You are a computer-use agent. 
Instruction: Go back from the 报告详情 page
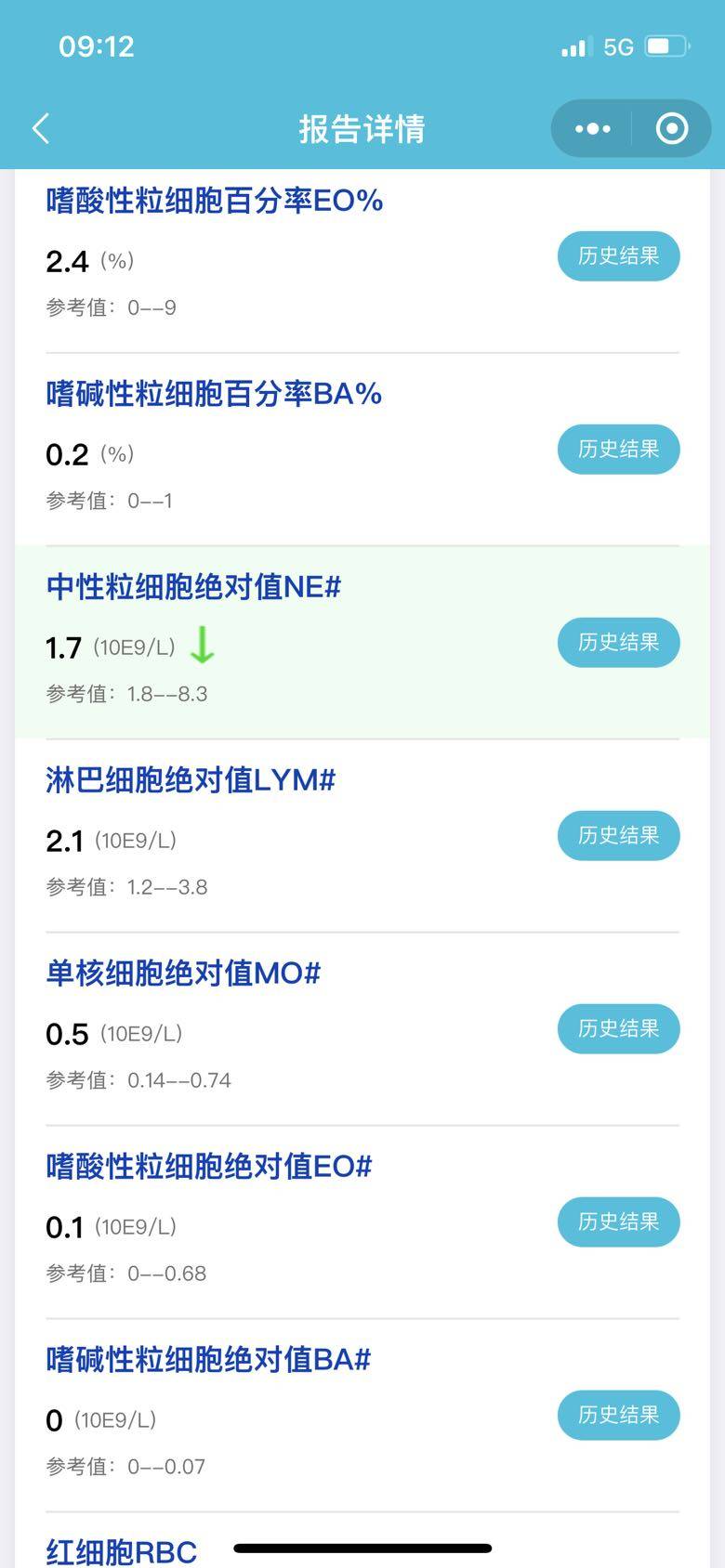(41, 128)
